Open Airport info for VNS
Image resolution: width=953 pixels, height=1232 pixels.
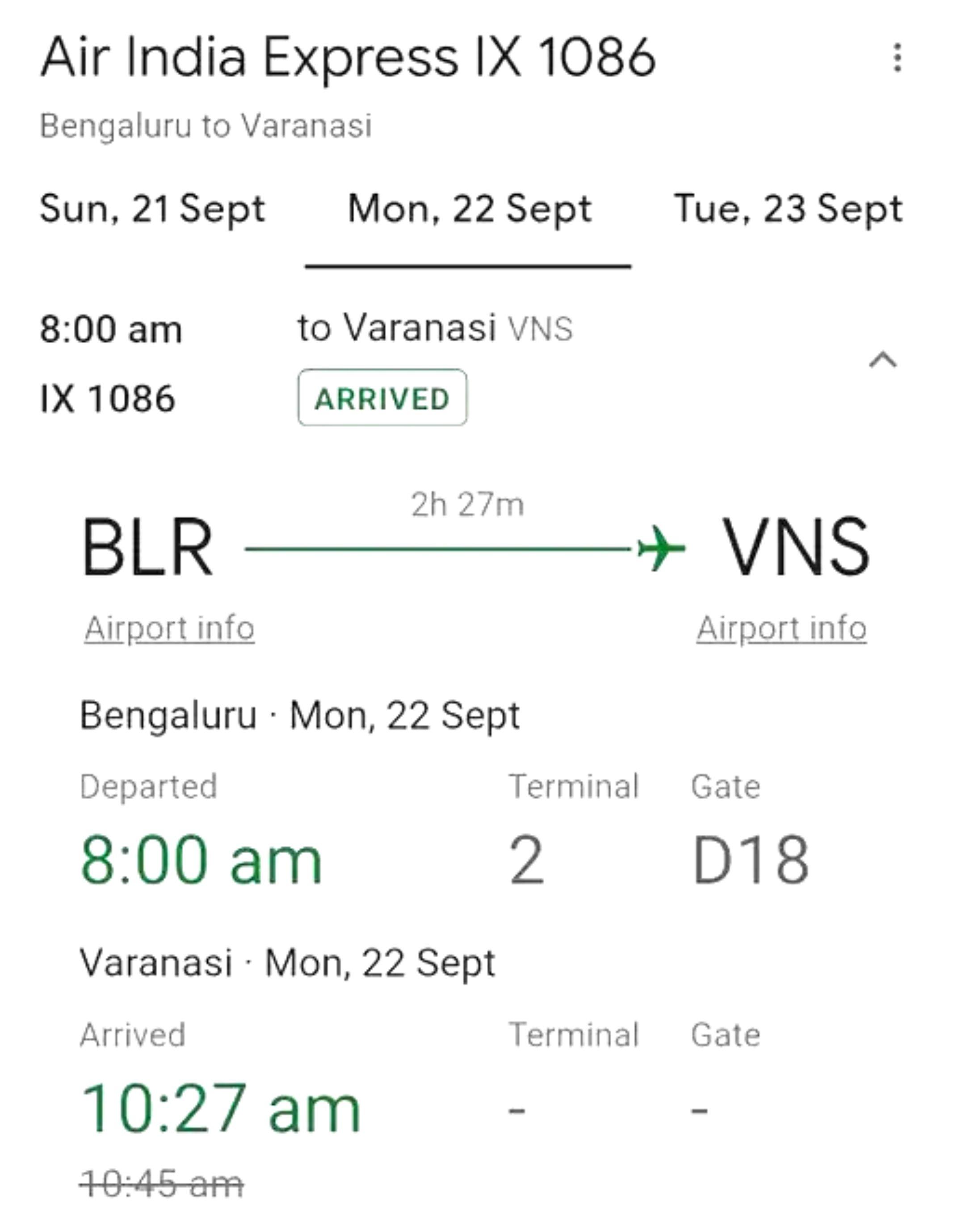click(781, 628)
